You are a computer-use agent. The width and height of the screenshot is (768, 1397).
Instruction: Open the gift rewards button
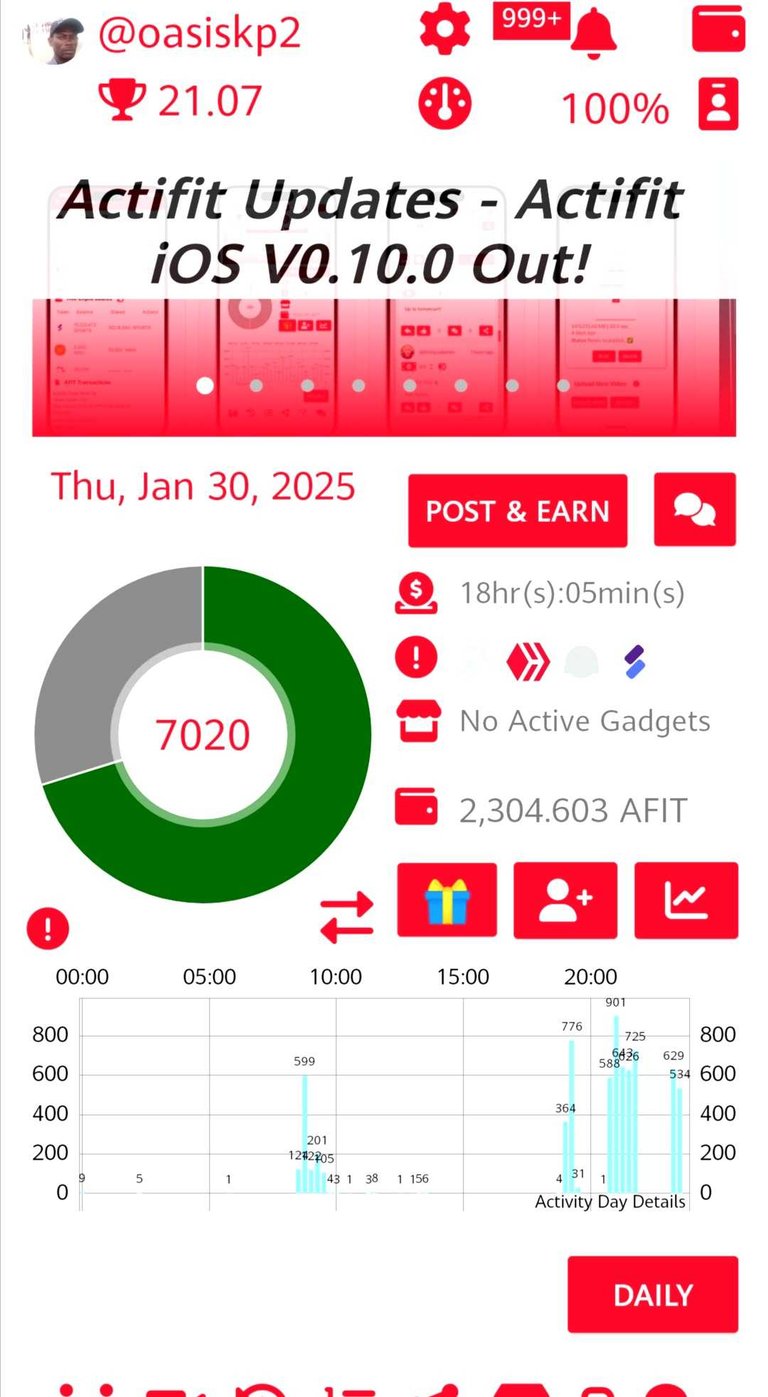coord(447,900)
